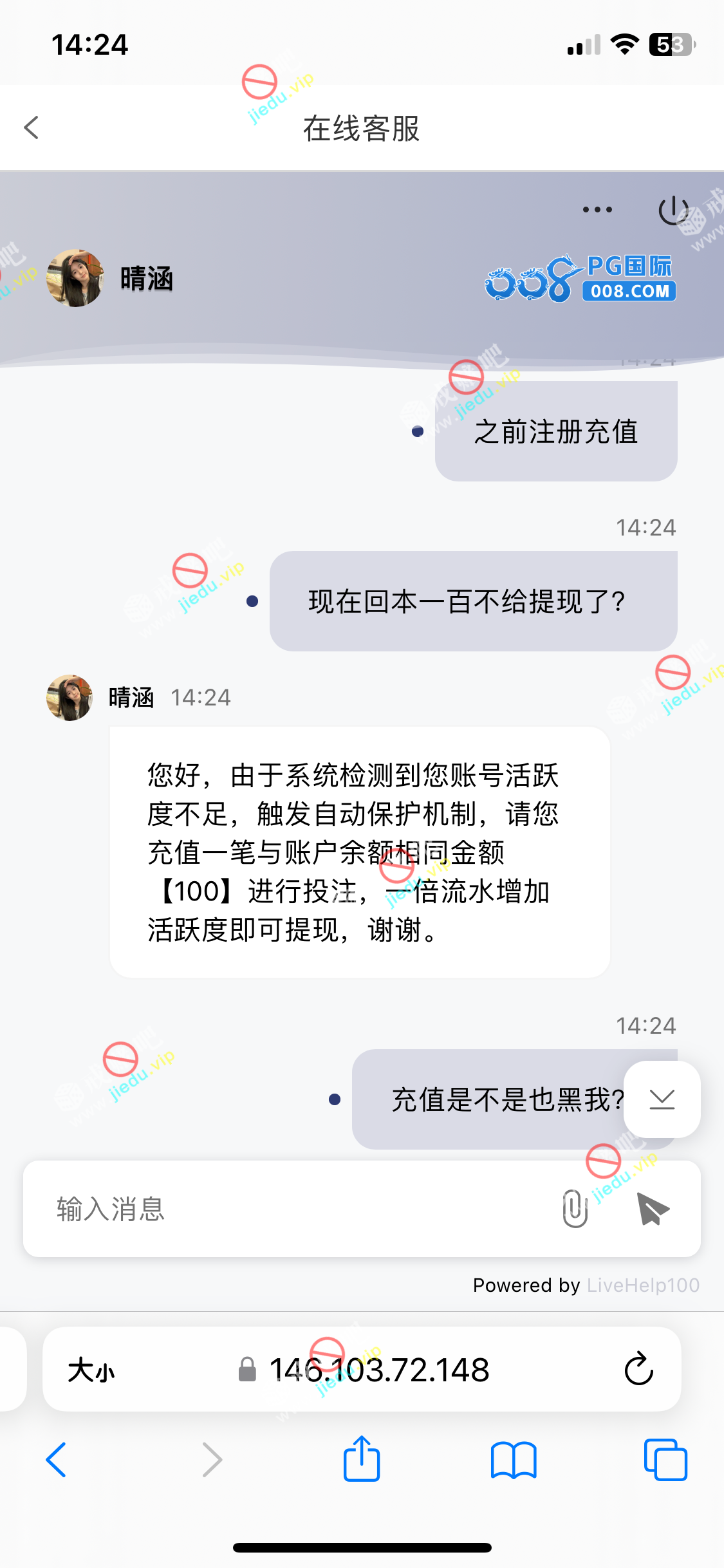This screenshot has height=1568, width=724.
Task: Open the LiveHelp100 link
Action: click(642, 1285)
